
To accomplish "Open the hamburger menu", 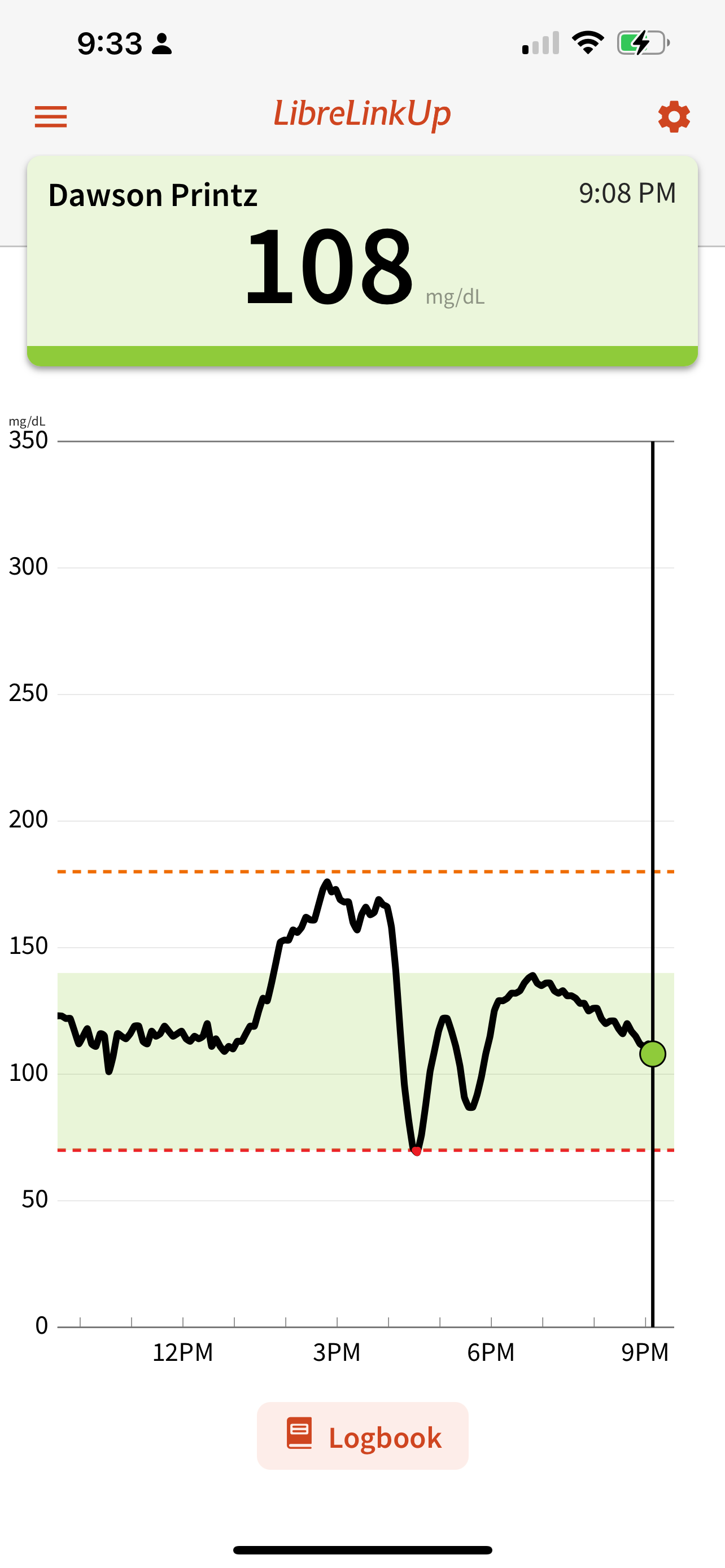I will (x=50, y=116).
